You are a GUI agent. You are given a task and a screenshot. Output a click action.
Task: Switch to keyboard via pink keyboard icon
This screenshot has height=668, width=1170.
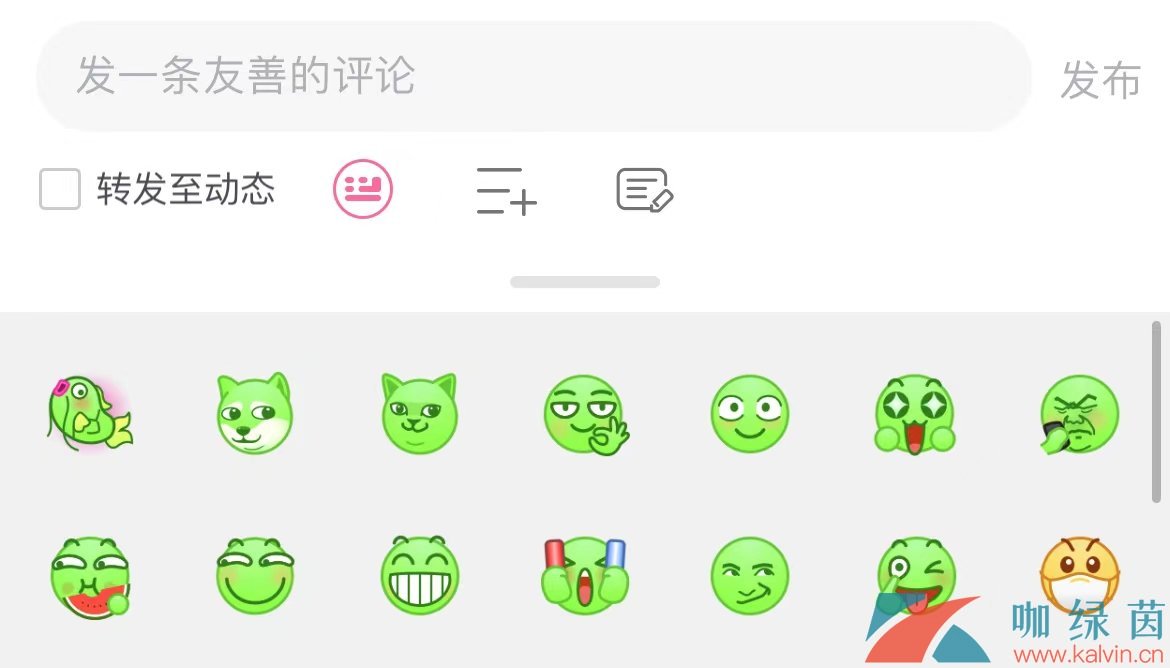(x=363, y=189)
